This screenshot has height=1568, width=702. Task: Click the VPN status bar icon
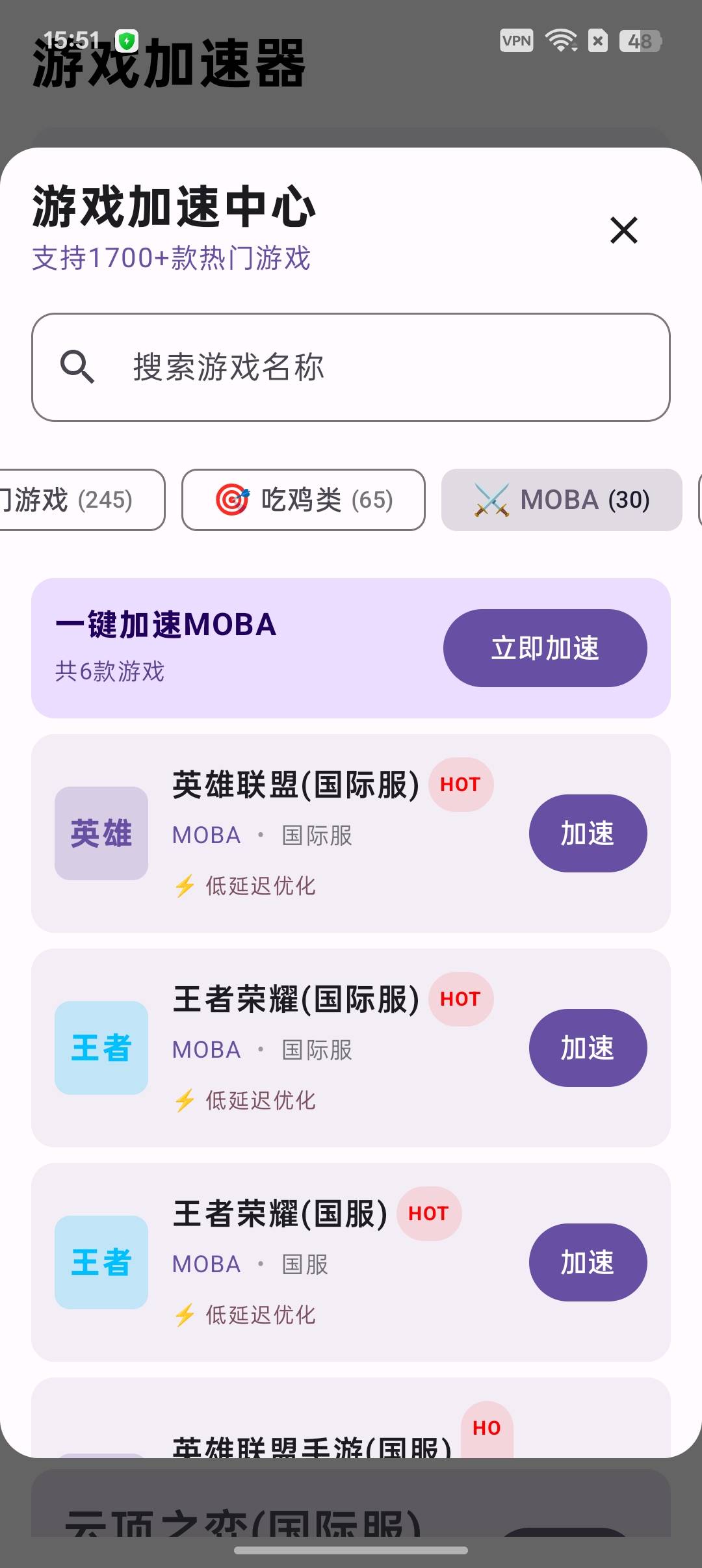(516, 40)
